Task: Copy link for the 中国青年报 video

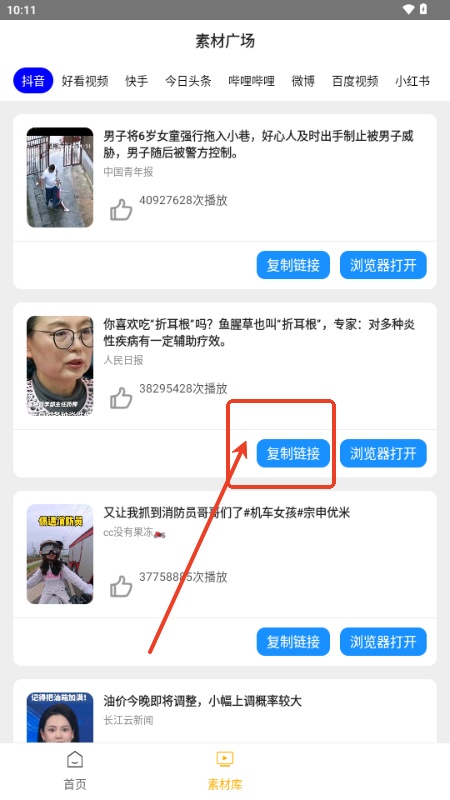Action: click(x=293, y=265)
